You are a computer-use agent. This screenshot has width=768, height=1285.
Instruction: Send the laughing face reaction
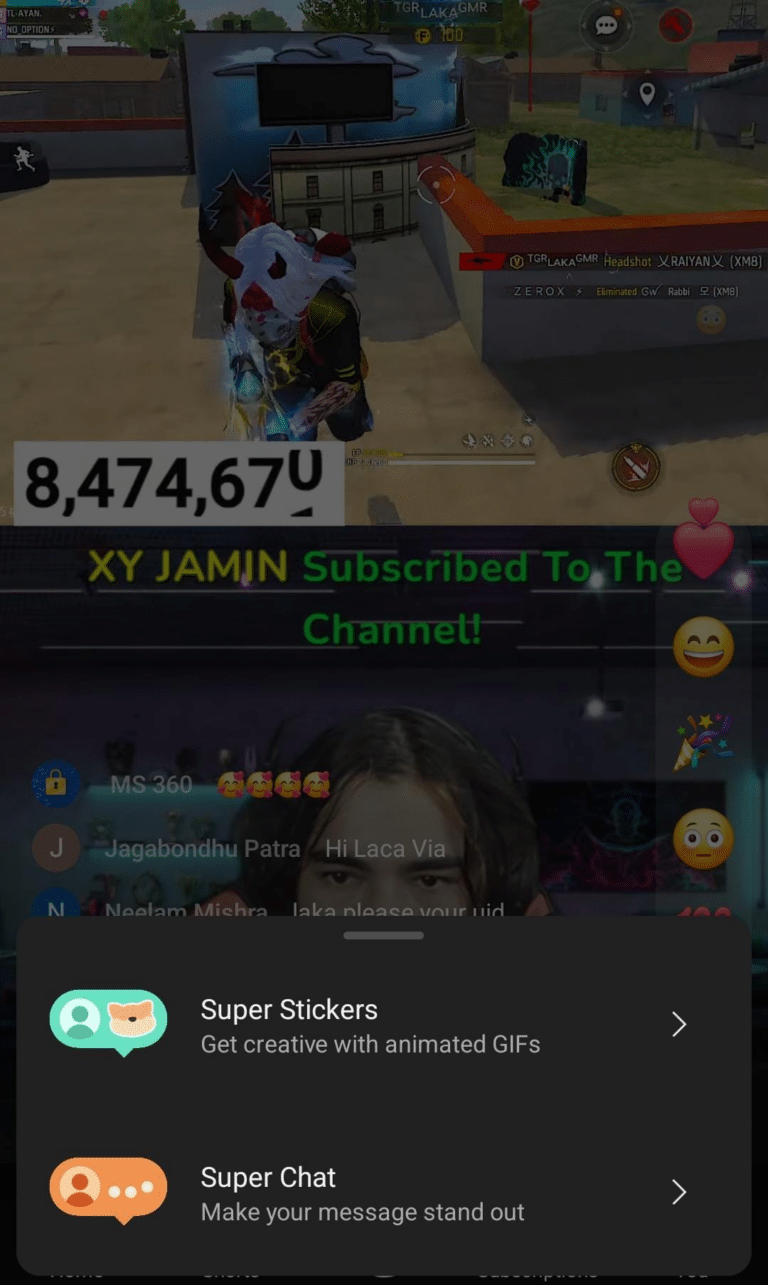point(703,647)
